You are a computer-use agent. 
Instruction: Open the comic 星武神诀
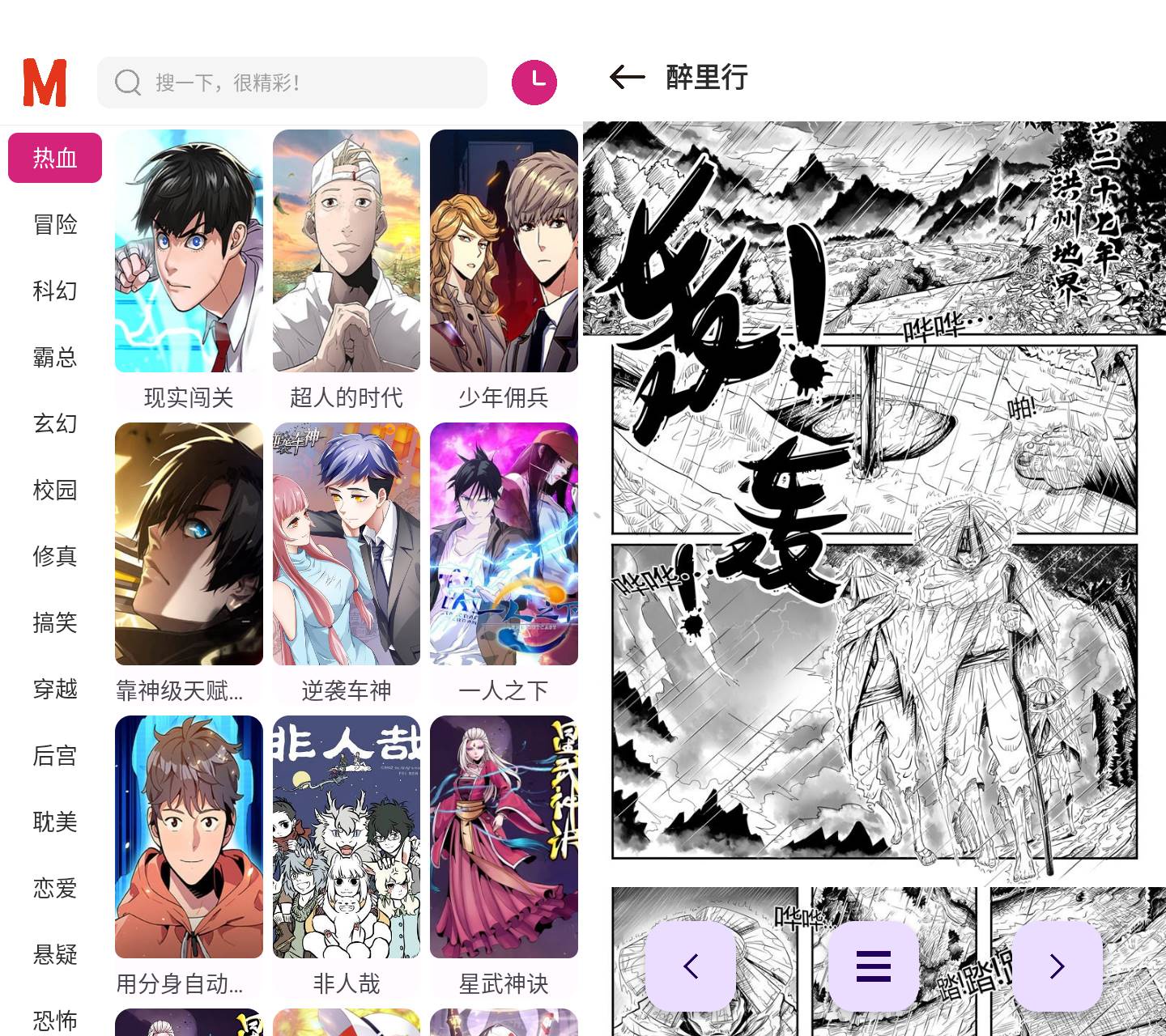(504, 837)
